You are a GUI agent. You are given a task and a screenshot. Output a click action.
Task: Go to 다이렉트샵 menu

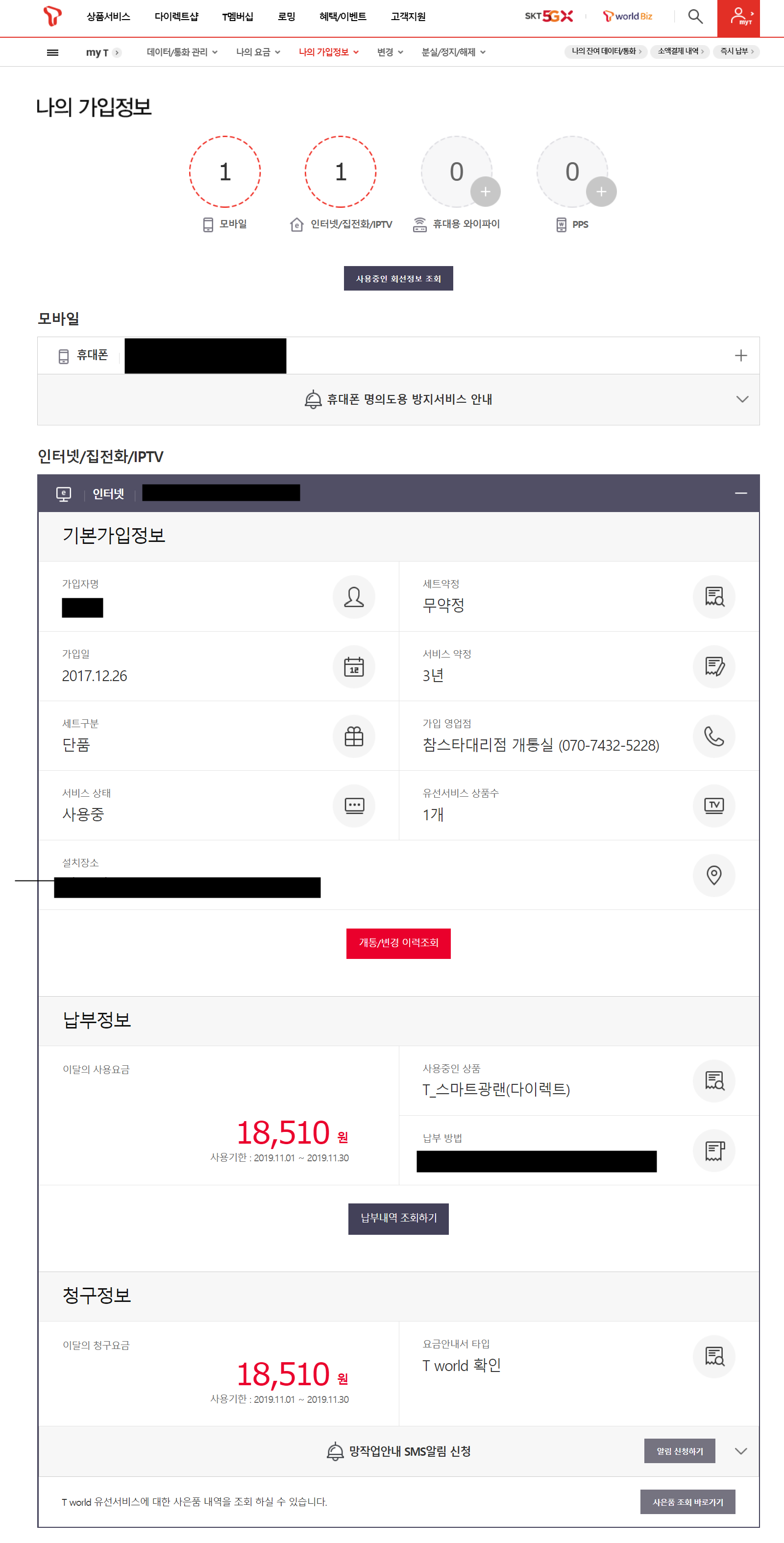pos(176,17)
